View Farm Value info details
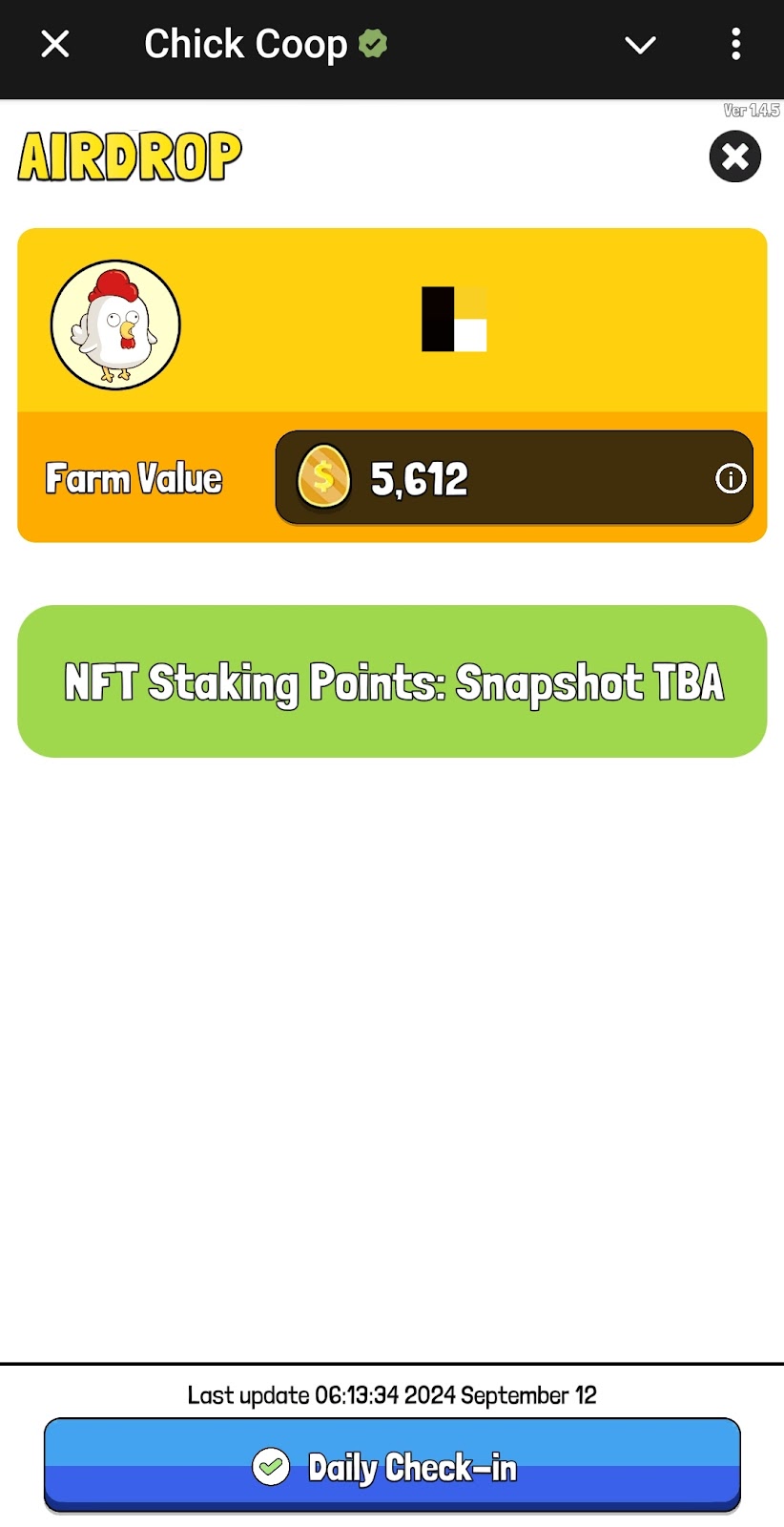 pos(731,478)
